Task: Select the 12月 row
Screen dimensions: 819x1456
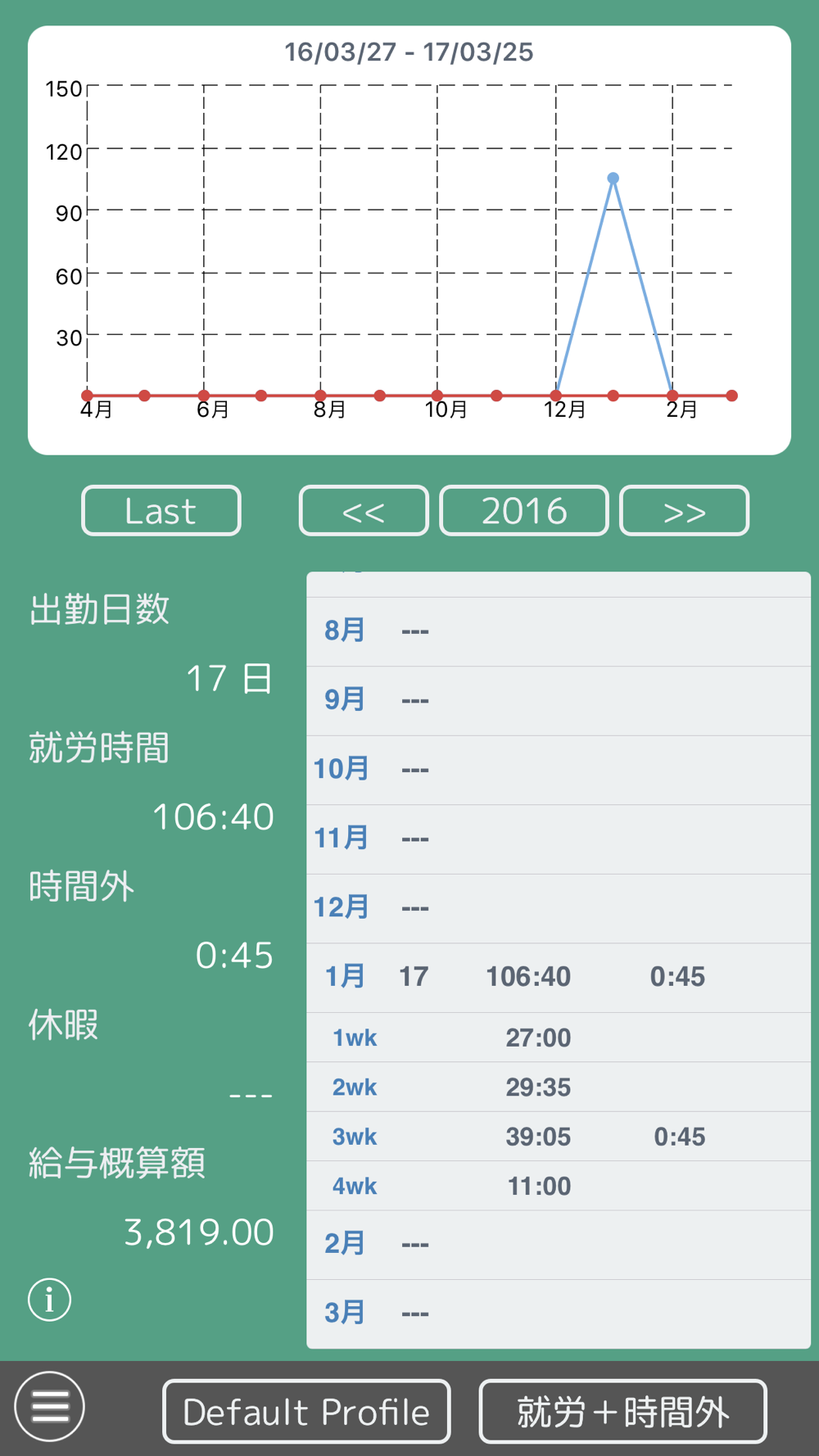Action: coord(559,908)
